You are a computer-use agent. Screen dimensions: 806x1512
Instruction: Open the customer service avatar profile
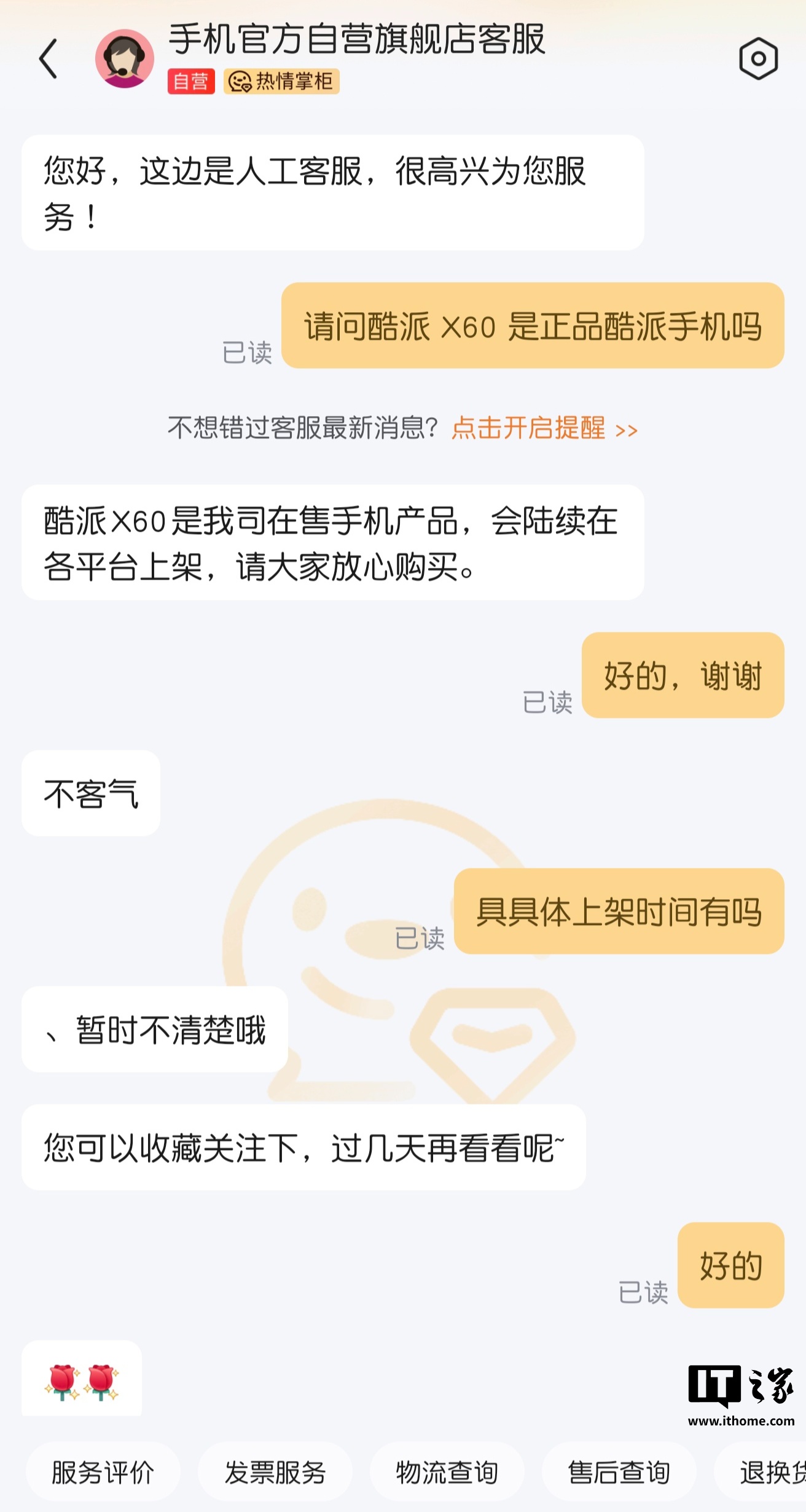click(125, 59)
